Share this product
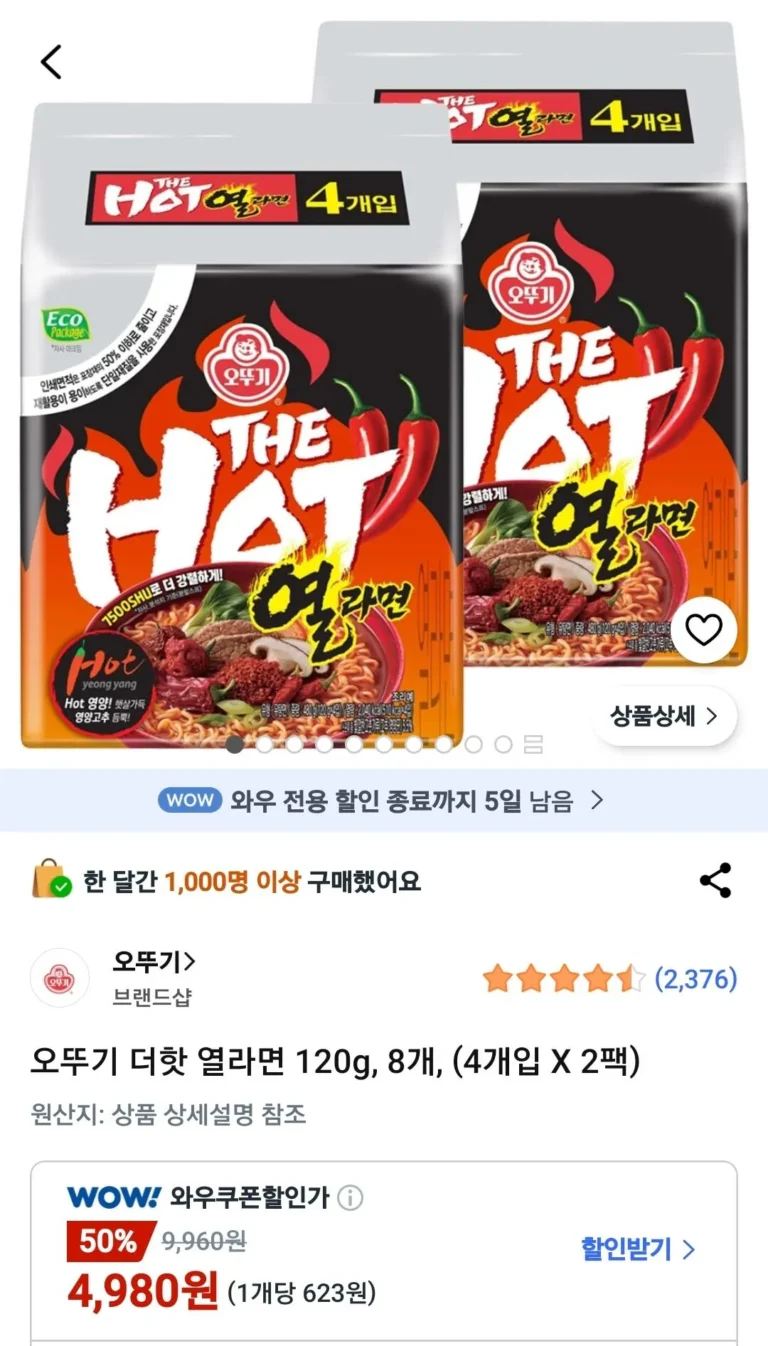768x1346 pixels. 715,881
